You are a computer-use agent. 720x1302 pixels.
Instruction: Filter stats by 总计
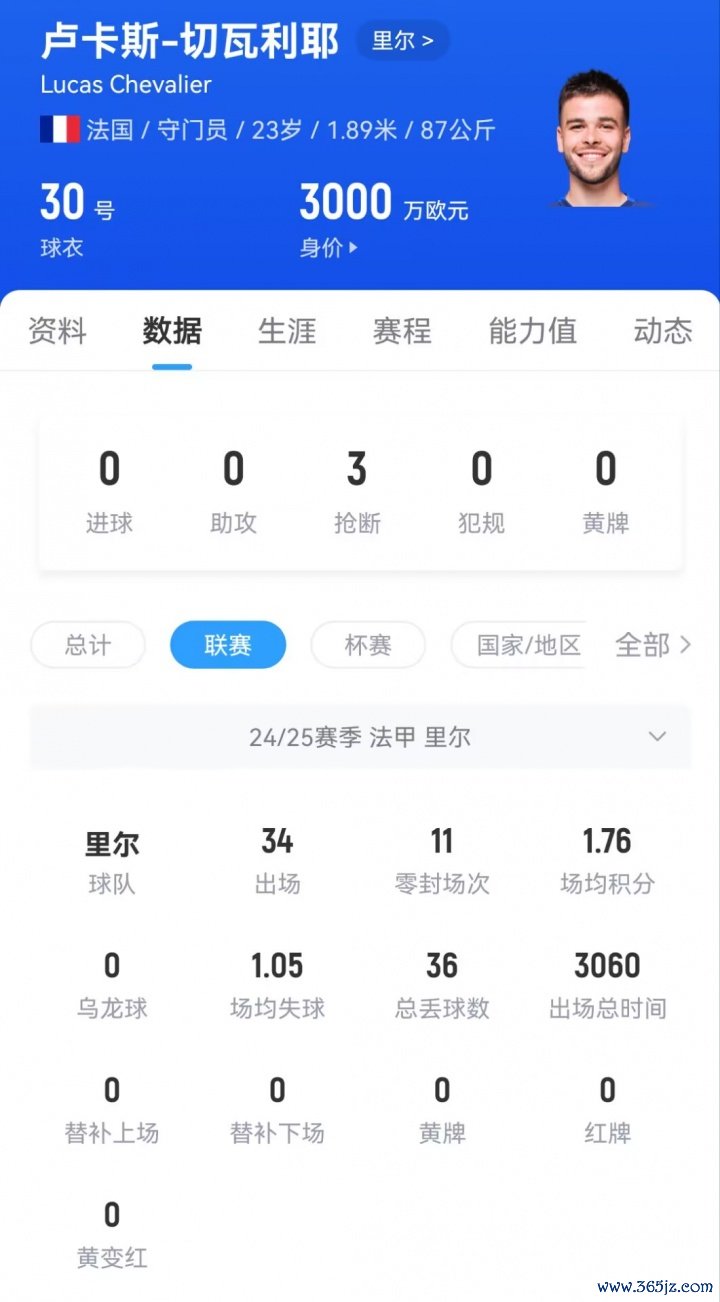click(x=88, y=645)
